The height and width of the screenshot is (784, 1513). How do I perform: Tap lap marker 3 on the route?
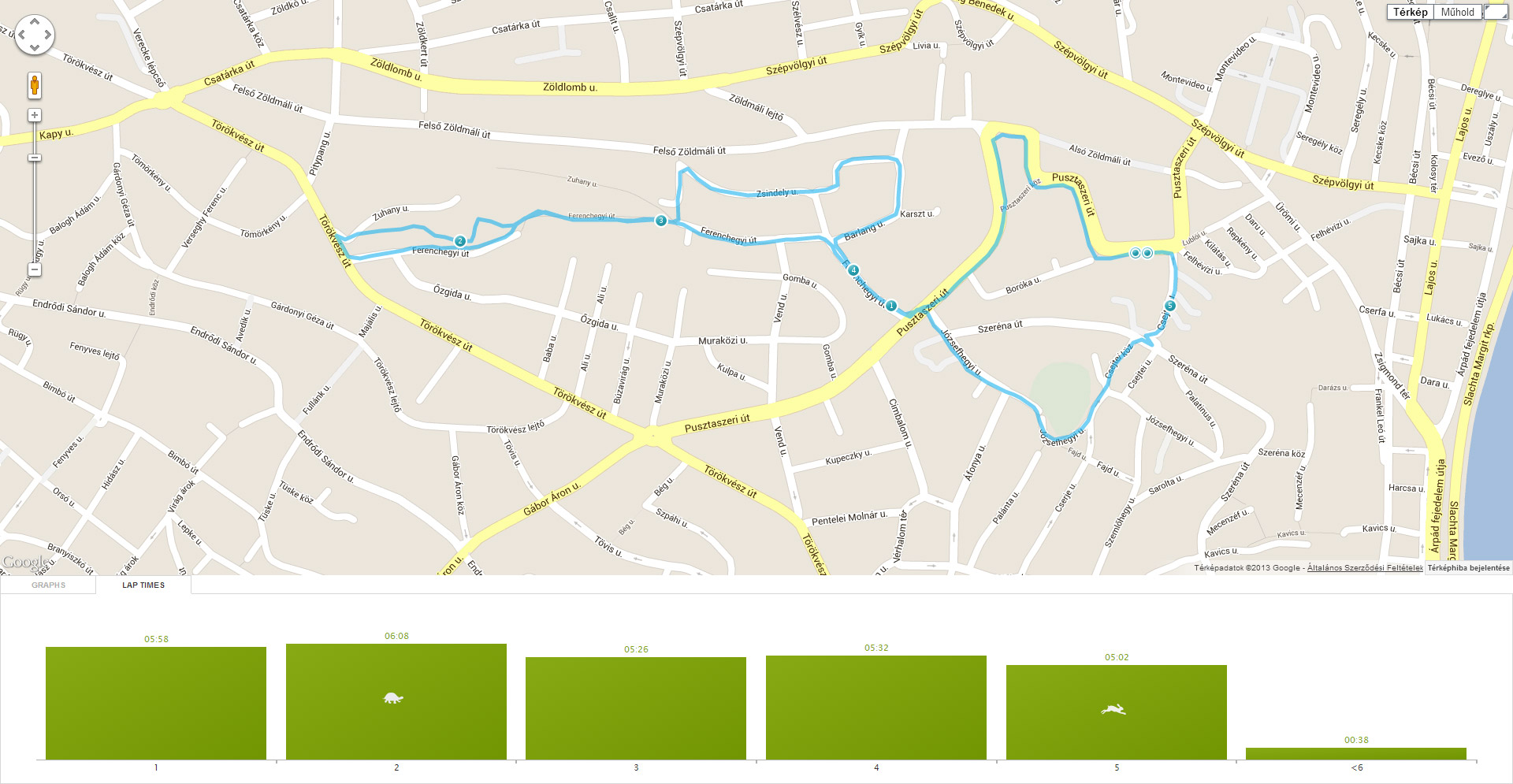[x=661, y=221]
